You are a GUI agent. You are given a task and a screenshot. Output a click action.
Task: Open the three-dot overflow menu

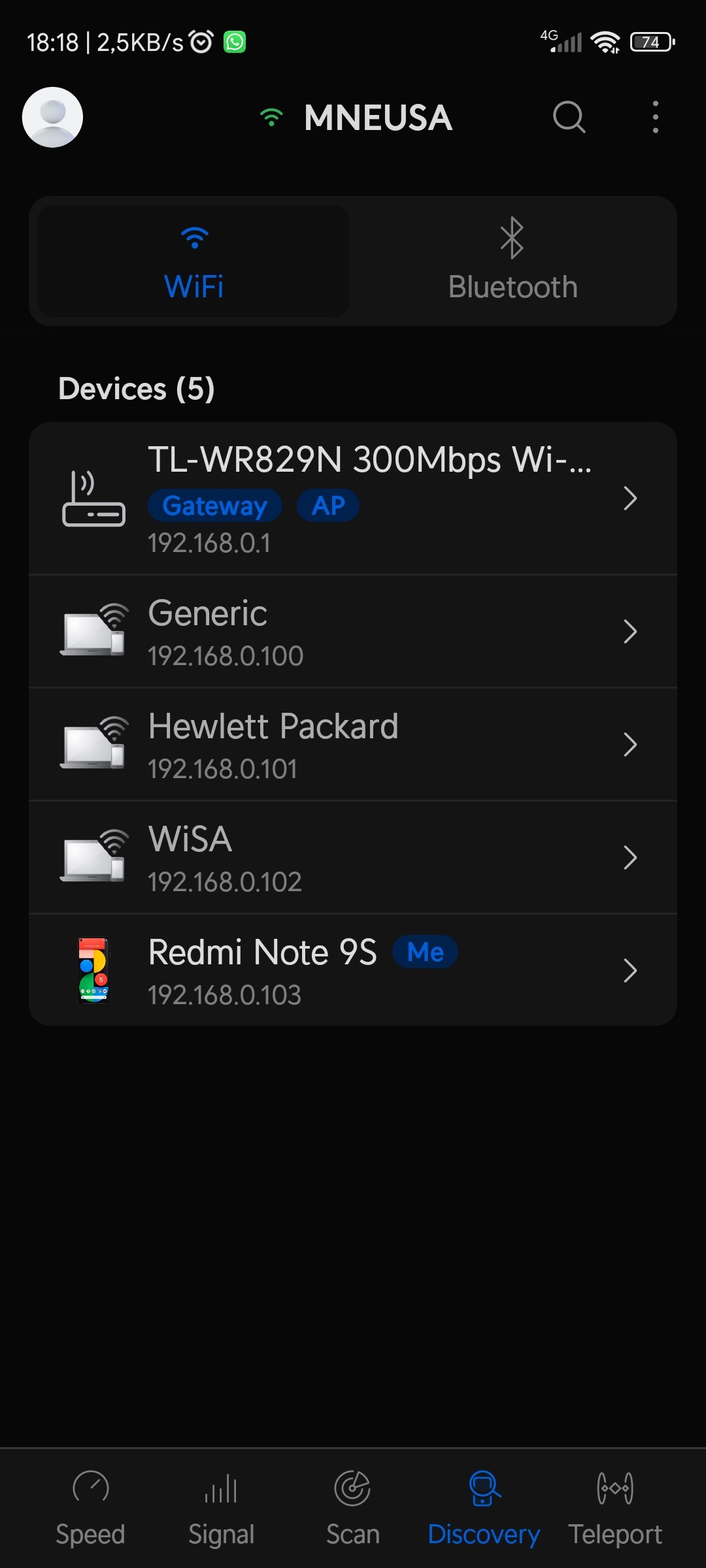(x=655, y=118)
